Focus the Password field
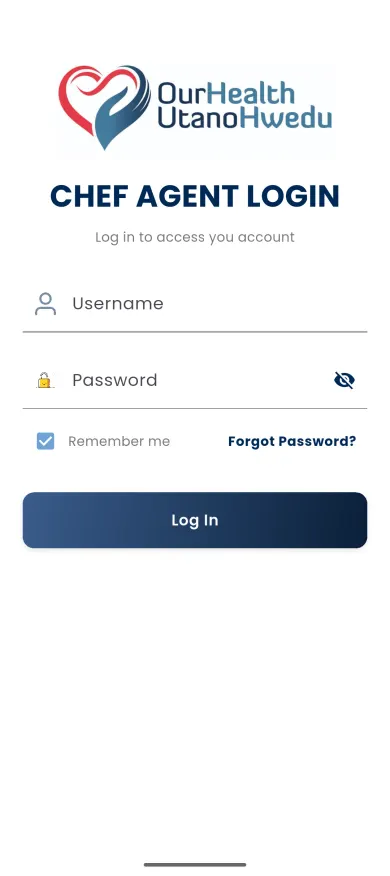Image resolution: width=390 pixels, height=876 pixels. pos(194,380)
